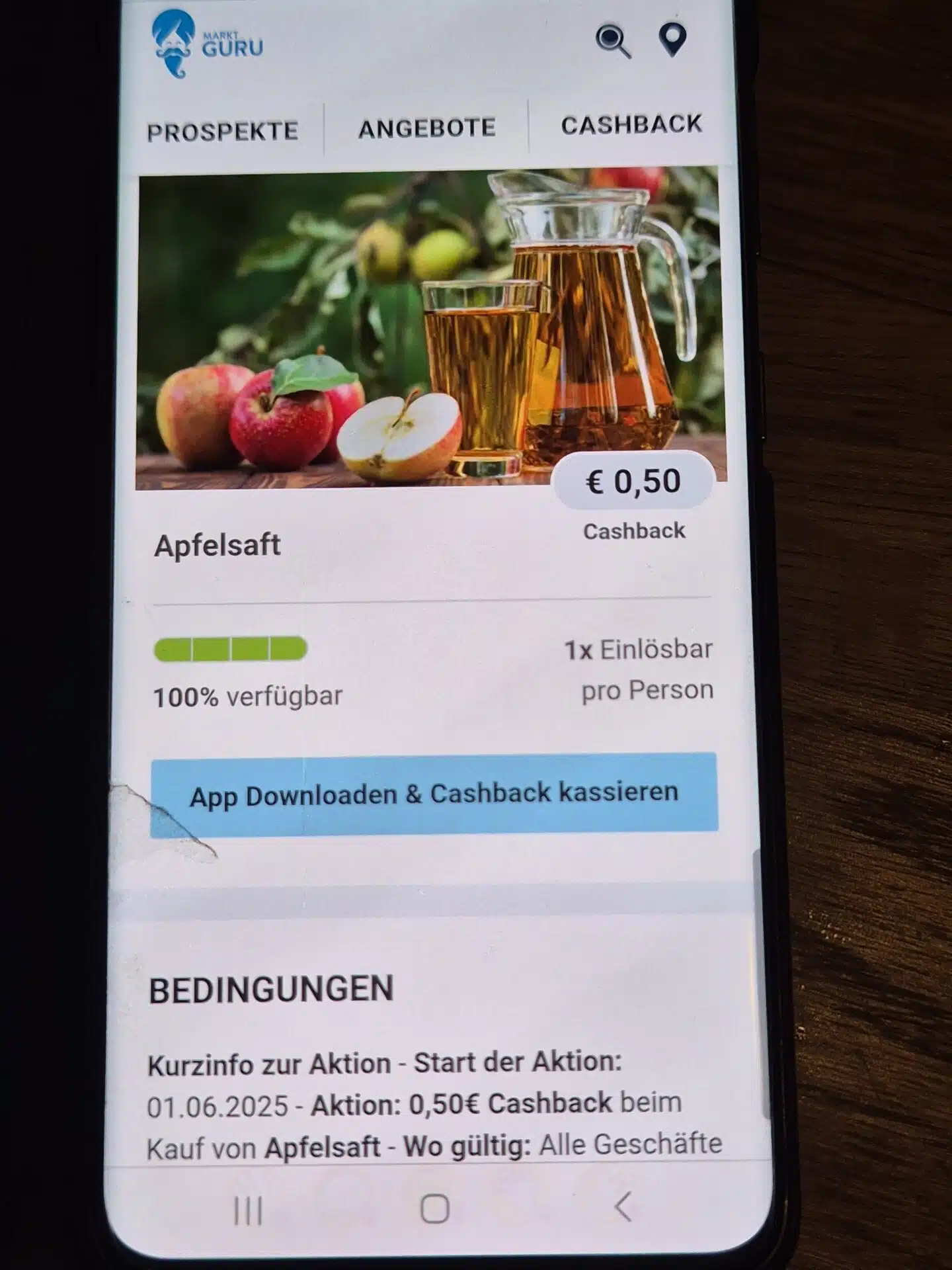Switch to the Prospekte tab
Viewport: 952px width, 1270px height.
pyautogui.click(x=223, y=131)
